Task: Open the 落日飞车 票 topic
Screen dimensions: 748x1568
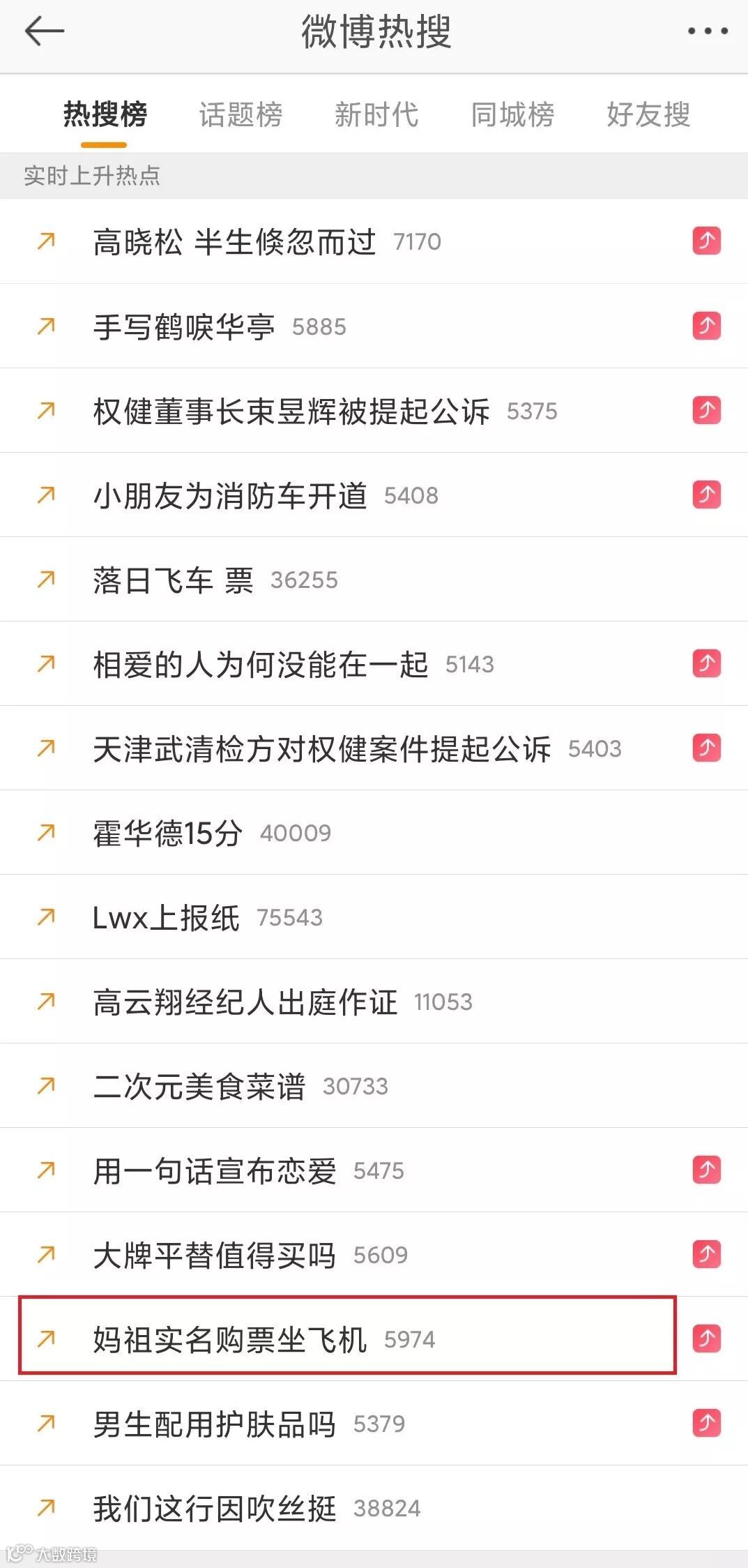Action: [x=374, y=579]
